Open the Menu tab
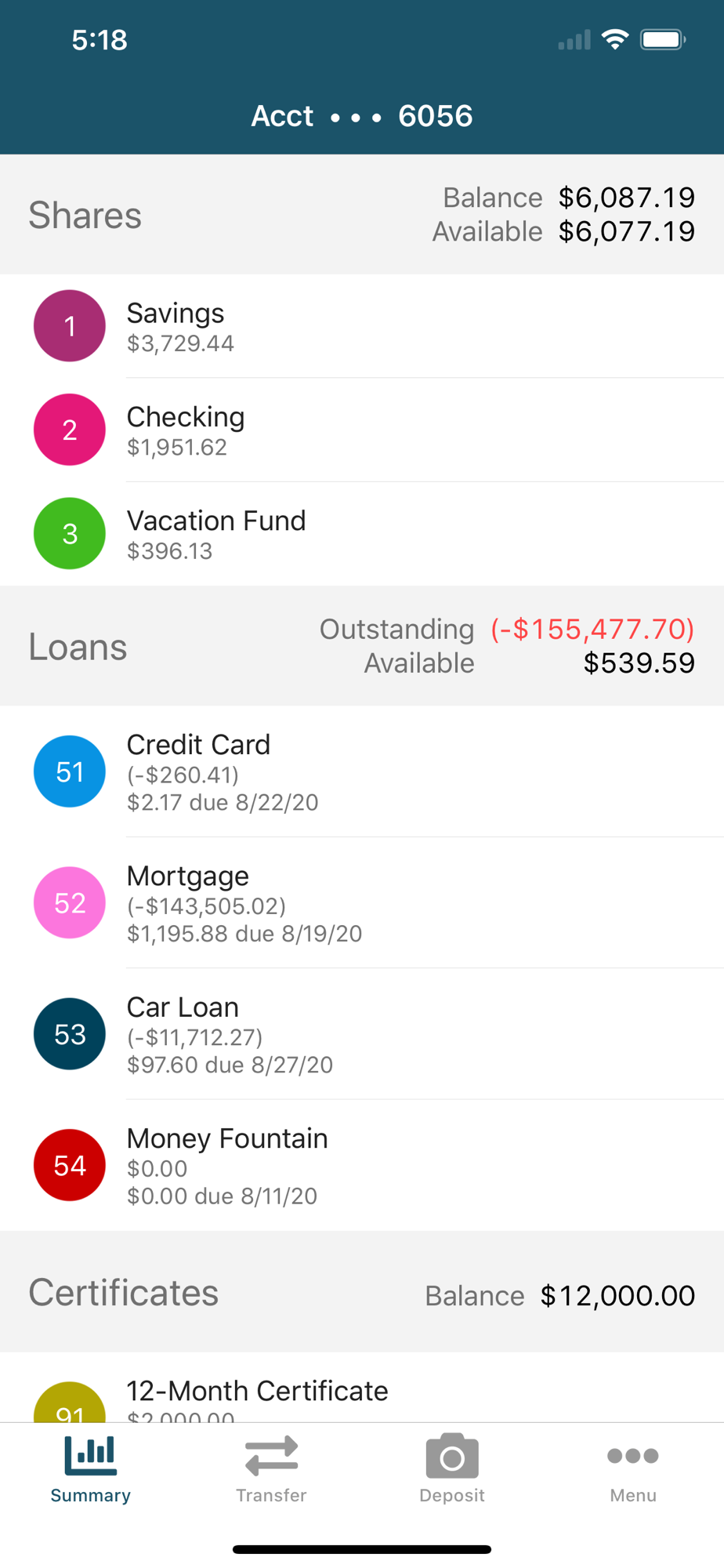This screenshot has width=724, height=1568. tap(633, 1469)
